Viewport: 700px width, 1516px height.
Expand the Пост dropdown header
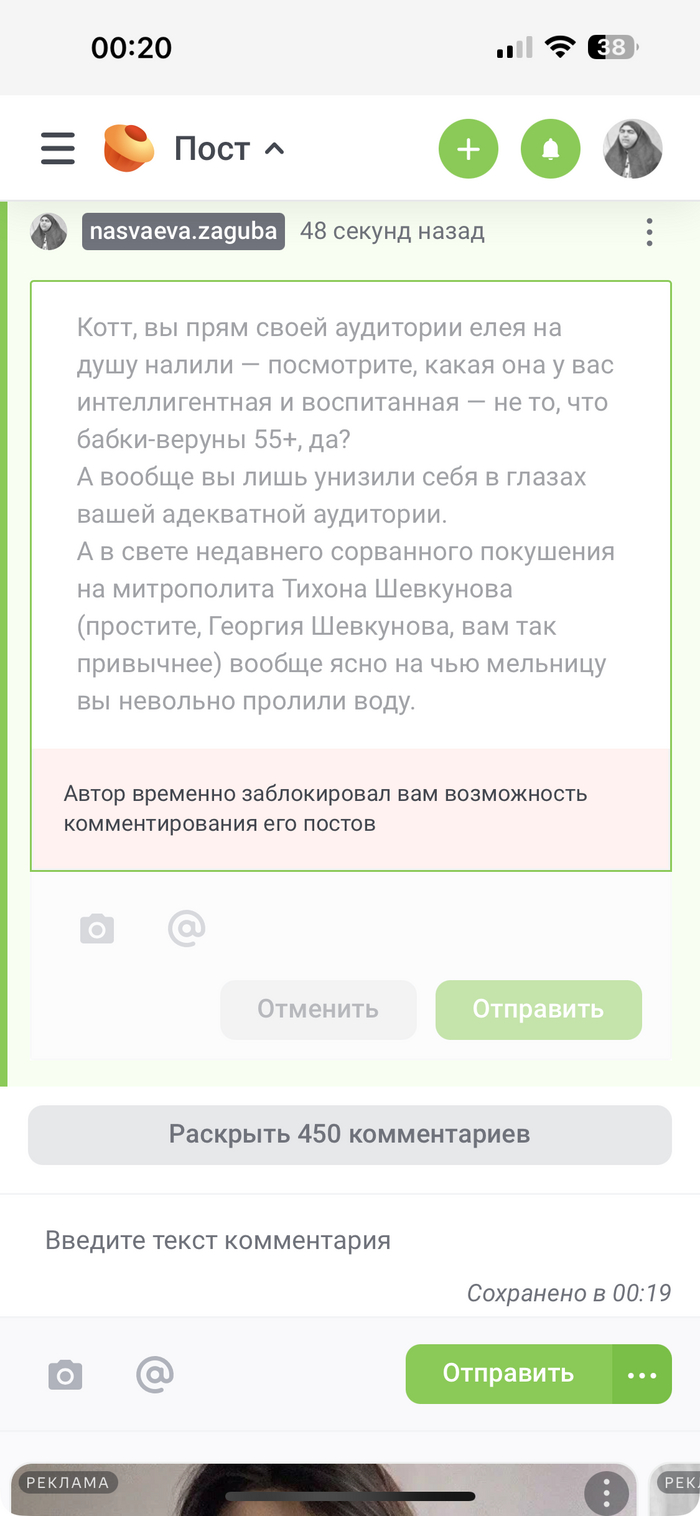pos(229,149)
